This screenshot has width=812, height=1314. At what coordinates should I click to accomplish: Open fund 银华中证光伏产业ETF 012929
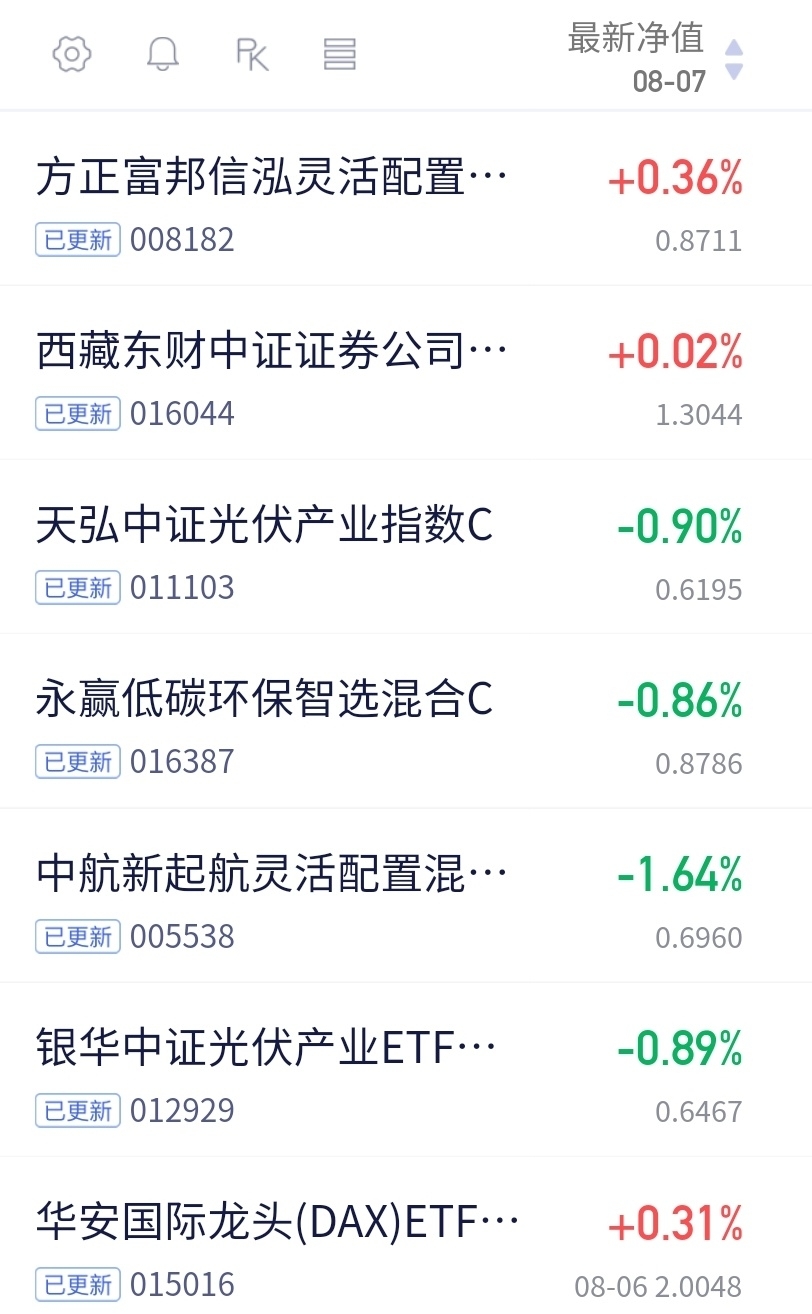pos(406,1070)
